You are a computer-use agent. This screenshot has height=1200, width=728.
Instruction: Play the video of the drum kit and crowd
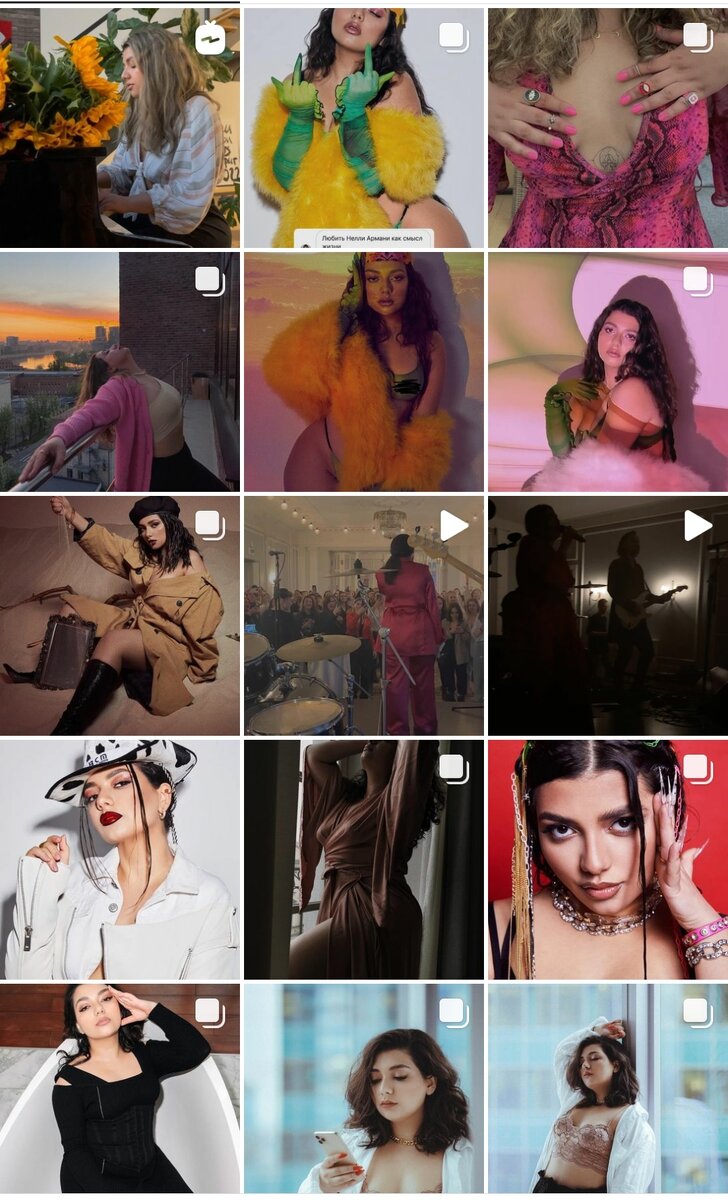tap(364, 616)
